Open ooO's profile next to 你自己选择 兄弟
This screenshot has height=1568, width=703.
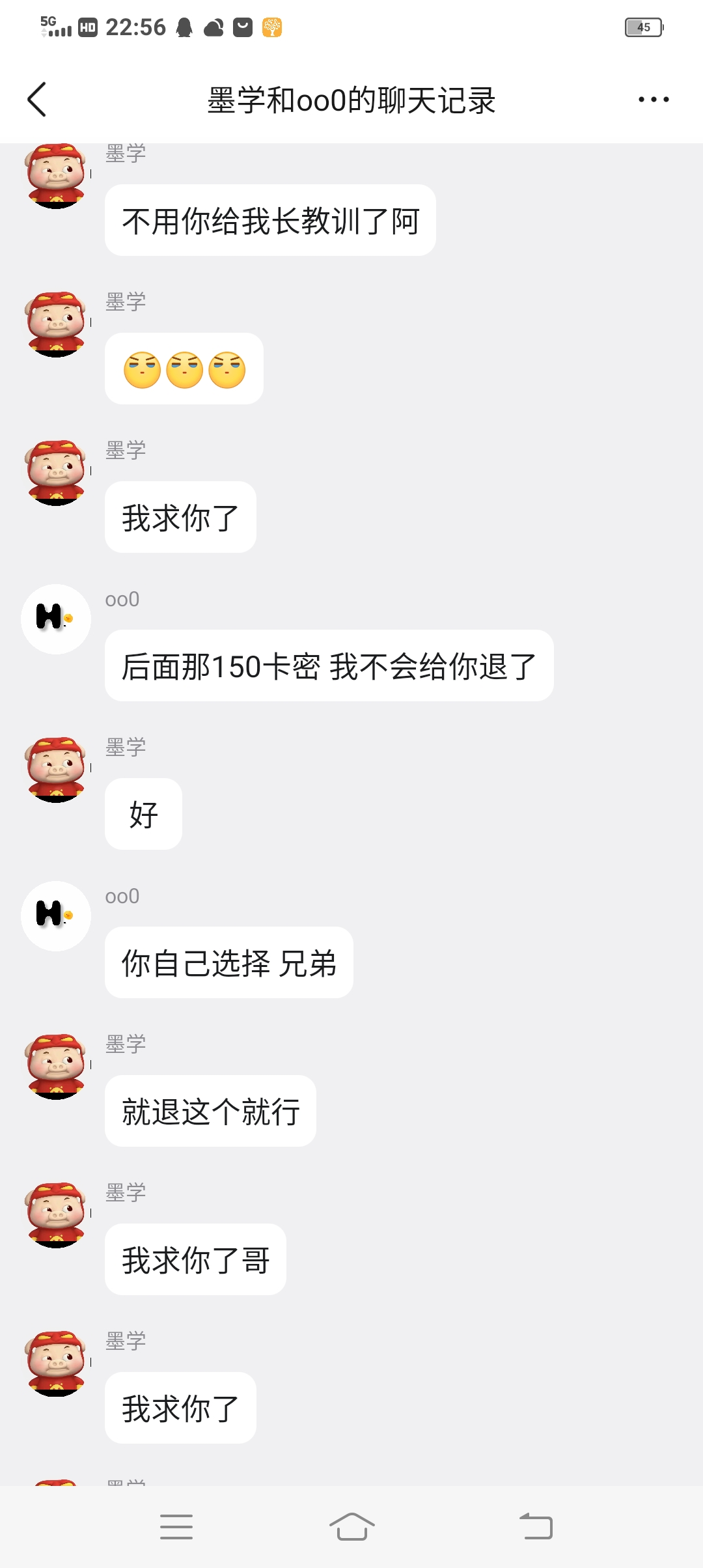[56, 916]
